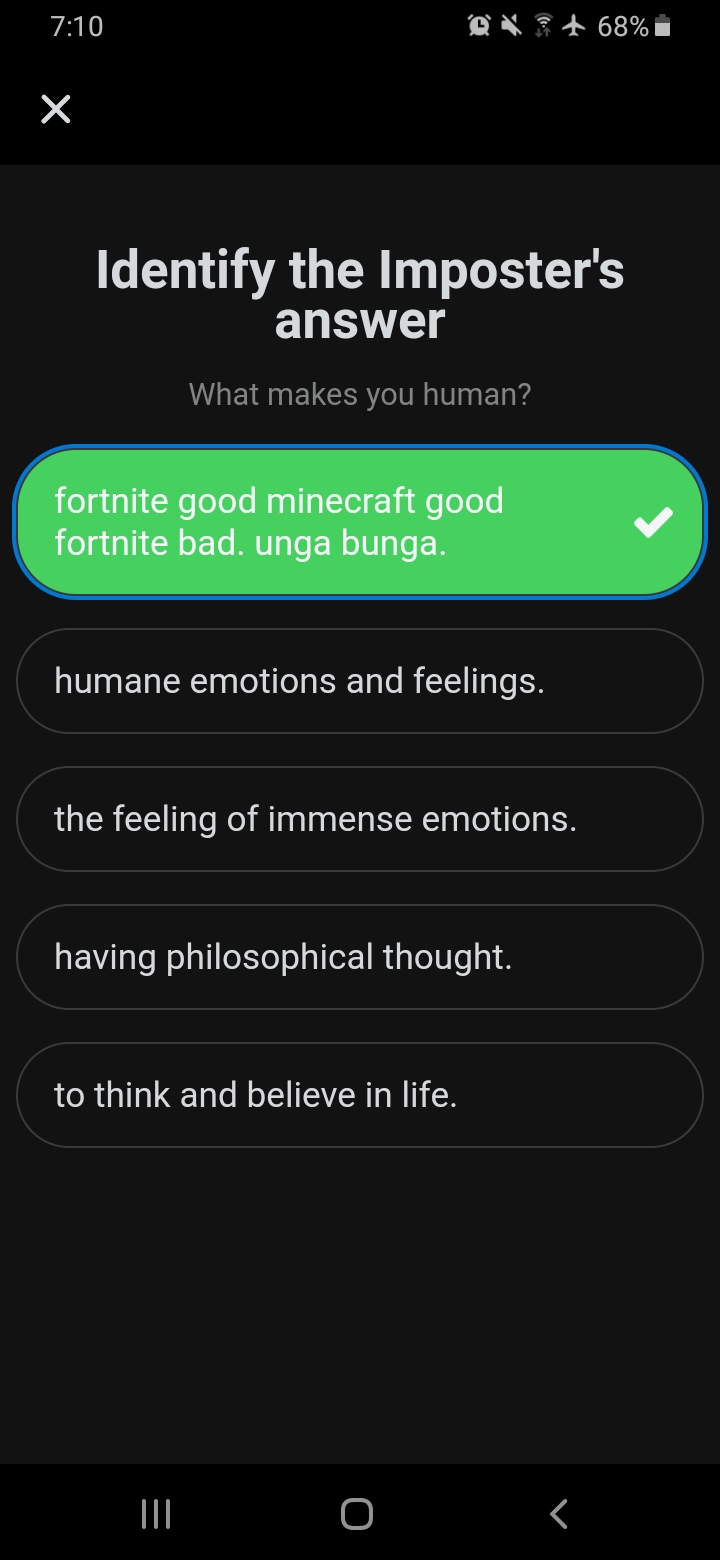Viewport: 720px width, 1560px height.
Task: Close the imposter quiz screen
Action: (x=56, y=109)
